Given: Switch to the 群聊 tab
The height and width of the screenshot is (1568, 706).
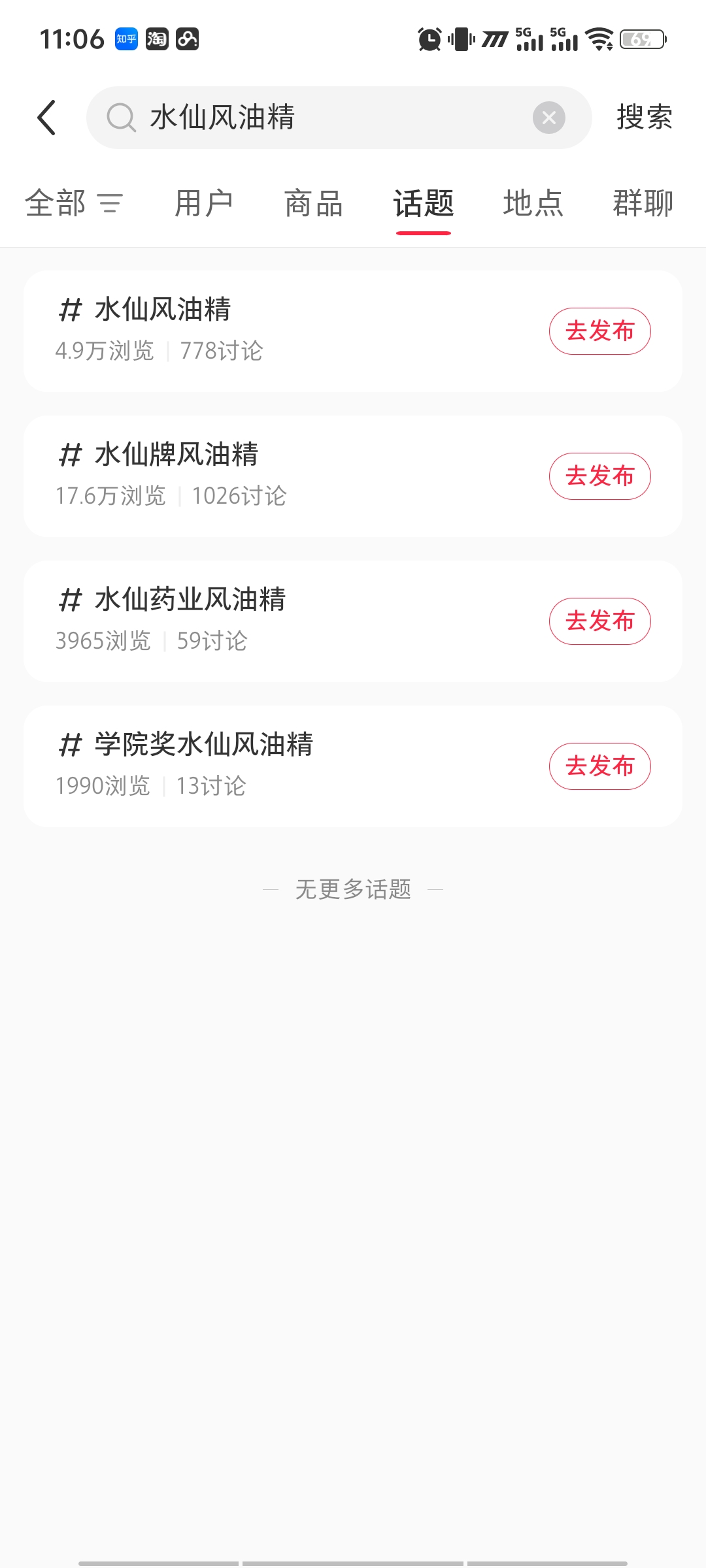Looking at the screenshot, I should pyautogui.click(x=643, y=203).
